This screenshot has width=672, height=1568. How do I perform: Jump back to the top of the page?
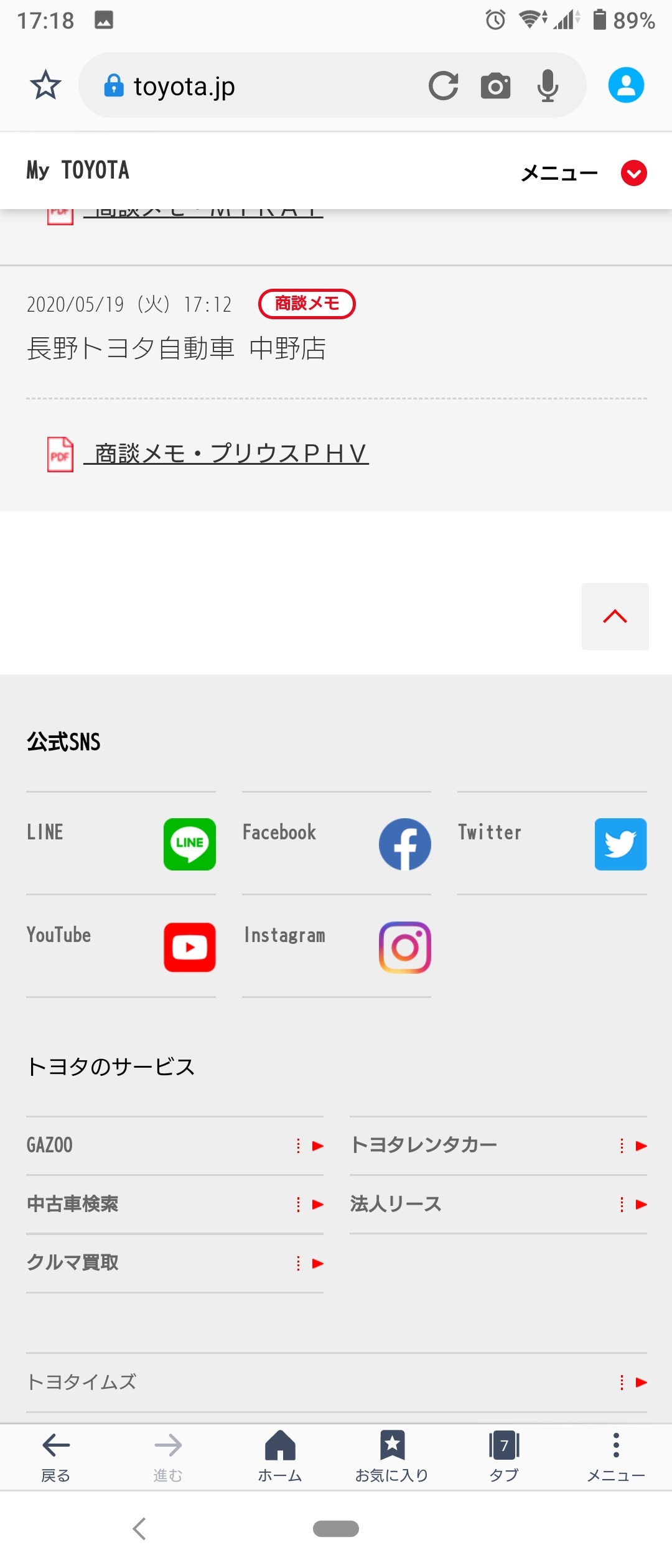coord(615,617)
